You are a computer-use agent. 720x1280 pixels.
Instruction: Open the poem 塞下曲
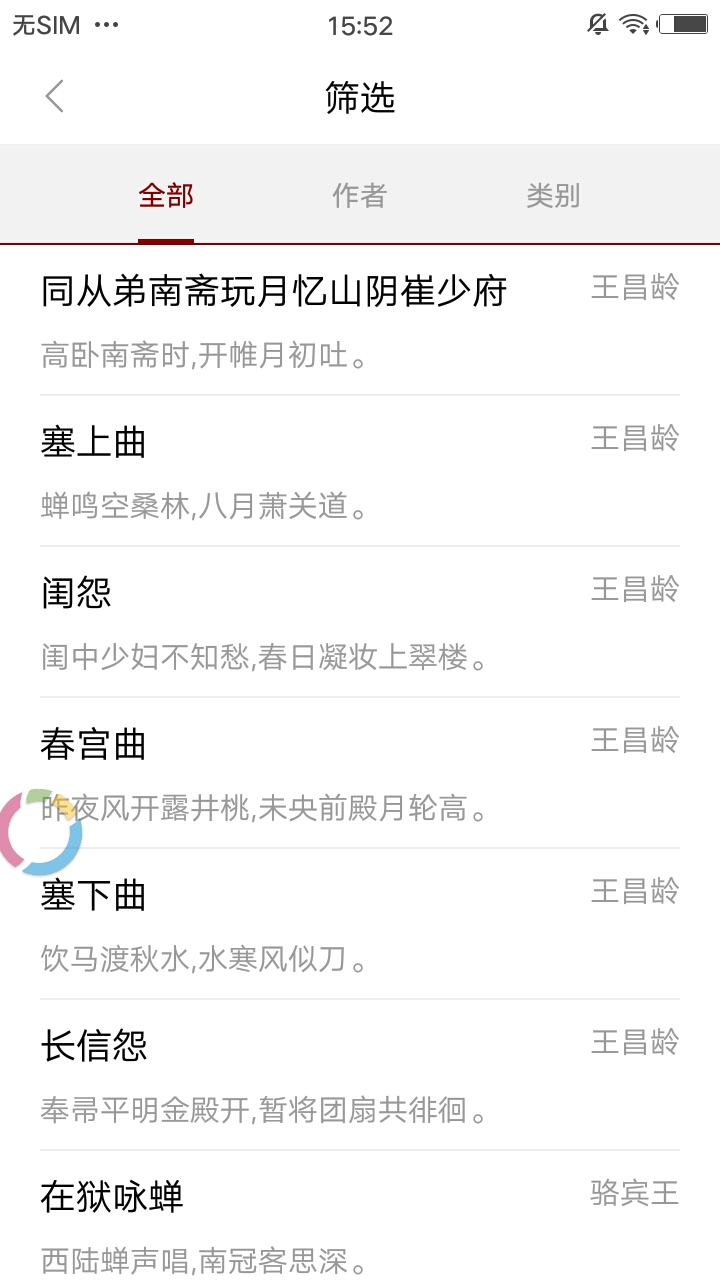(360, 924)
